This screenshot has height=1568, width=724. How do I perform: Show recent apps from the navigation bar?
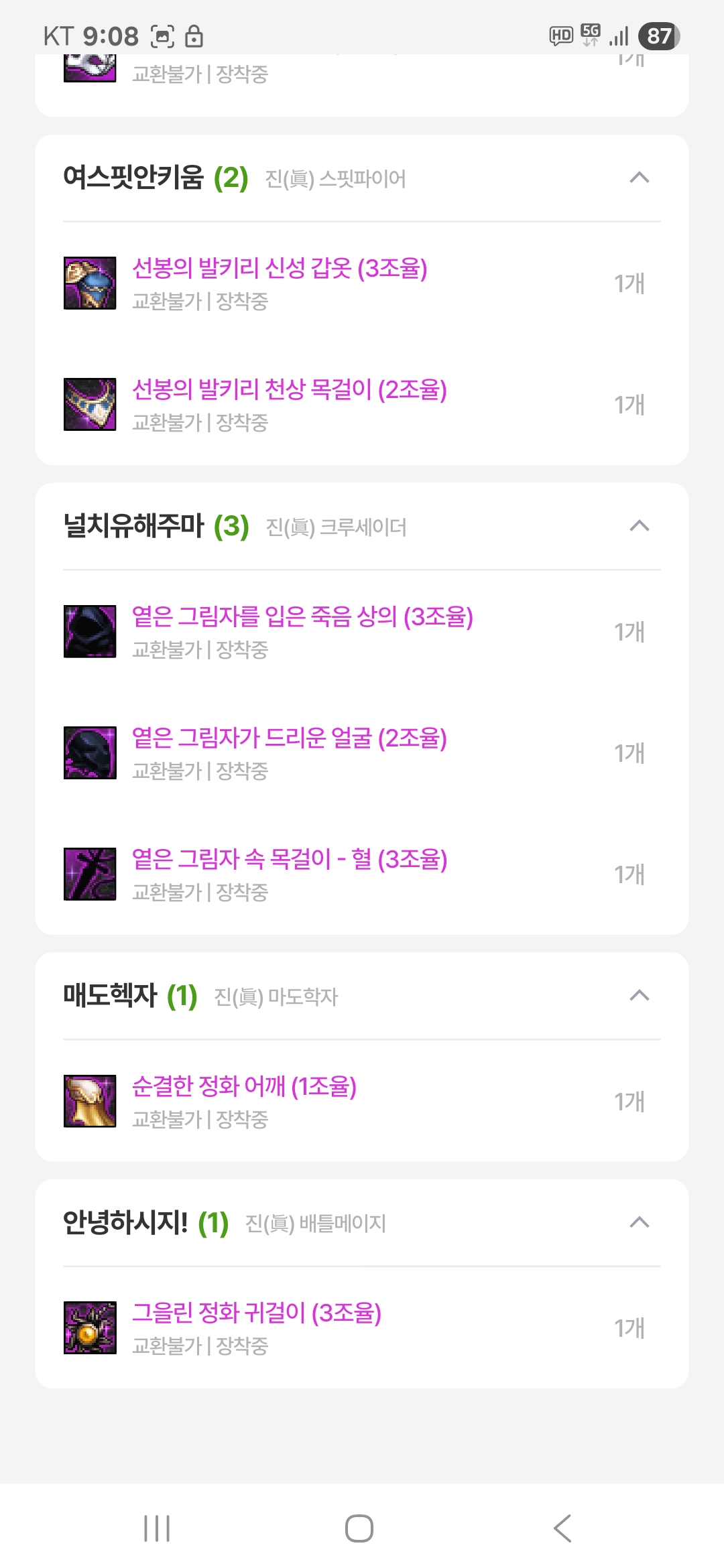pyautogui.click(x=157, y=1528)
